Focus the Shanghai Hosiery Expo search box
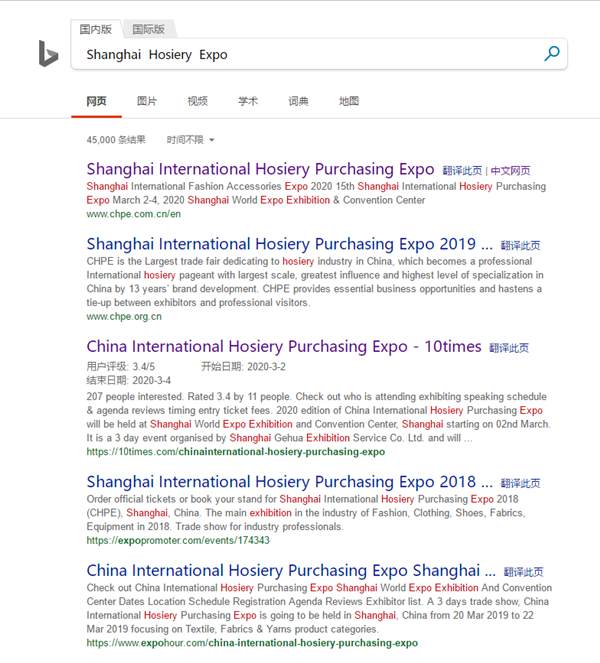The width and height of the screenshot is (600, 663). (300, 54)
